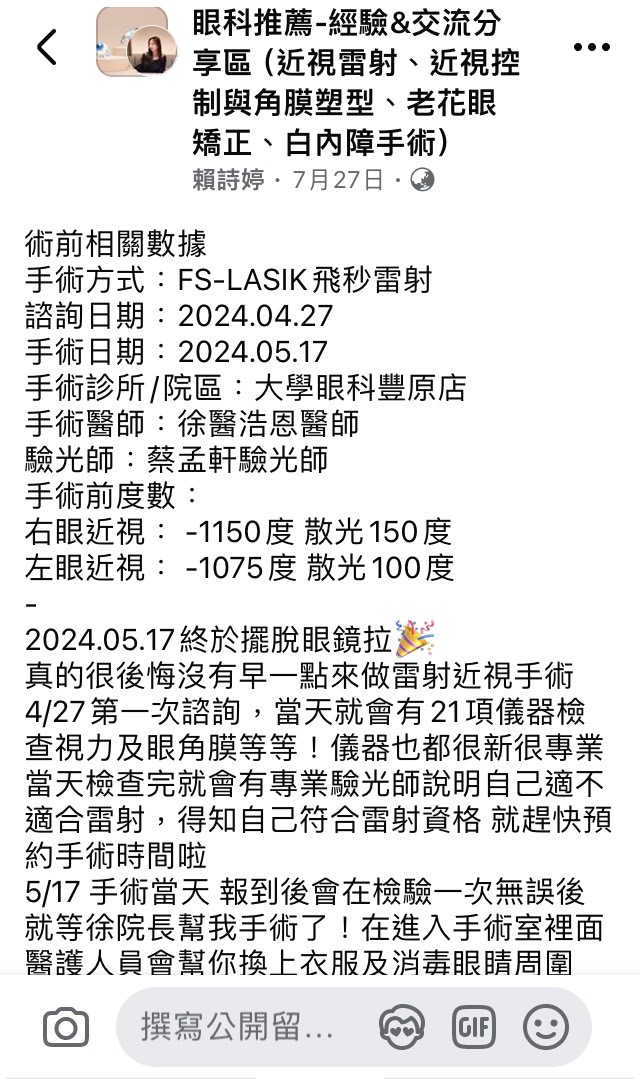View 賴詩婷's profile
This screenshot has width=640, height=1079.
pyautogui.click(x=229, y=180)
